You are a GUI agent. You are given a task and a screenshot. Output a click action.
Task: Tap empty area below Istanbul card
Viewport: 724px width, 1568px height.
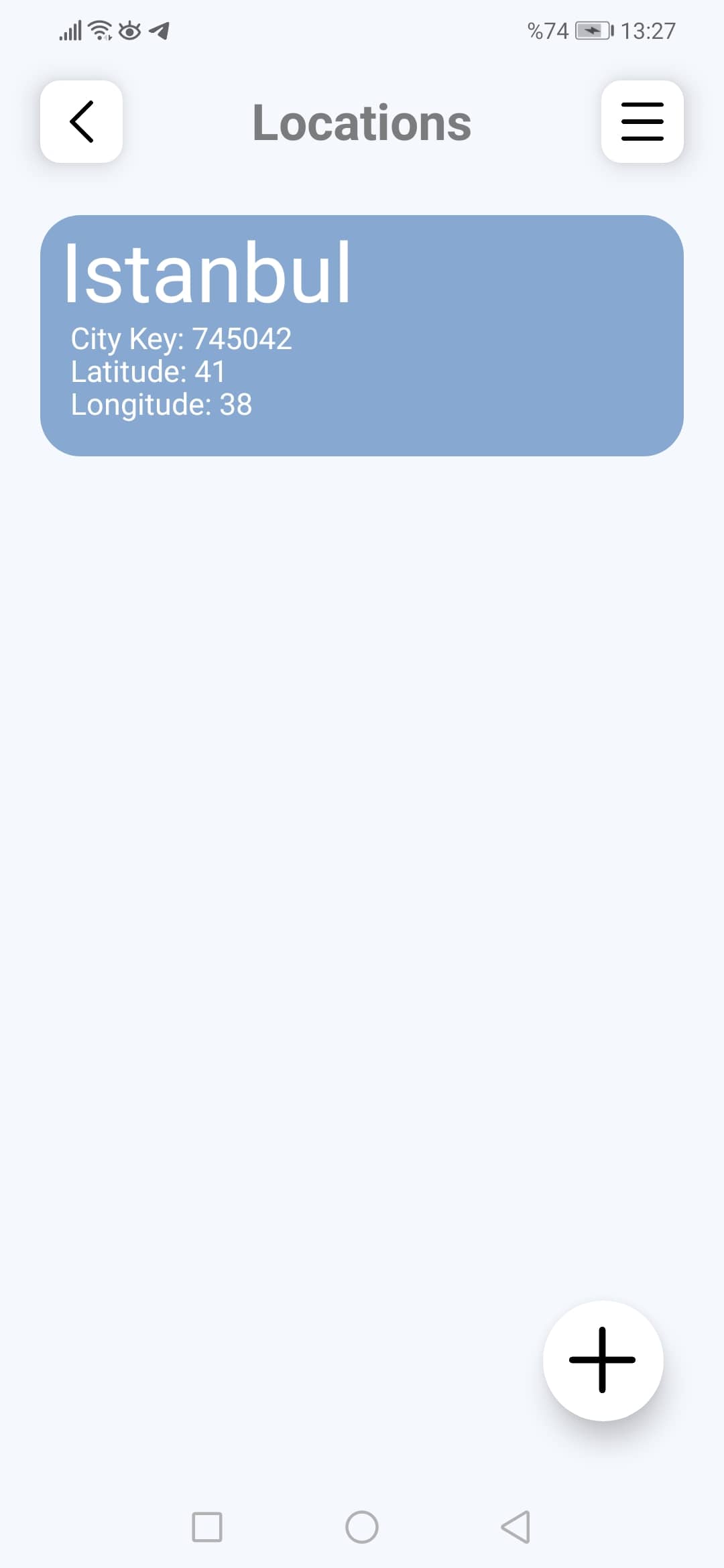click(362, 804)
